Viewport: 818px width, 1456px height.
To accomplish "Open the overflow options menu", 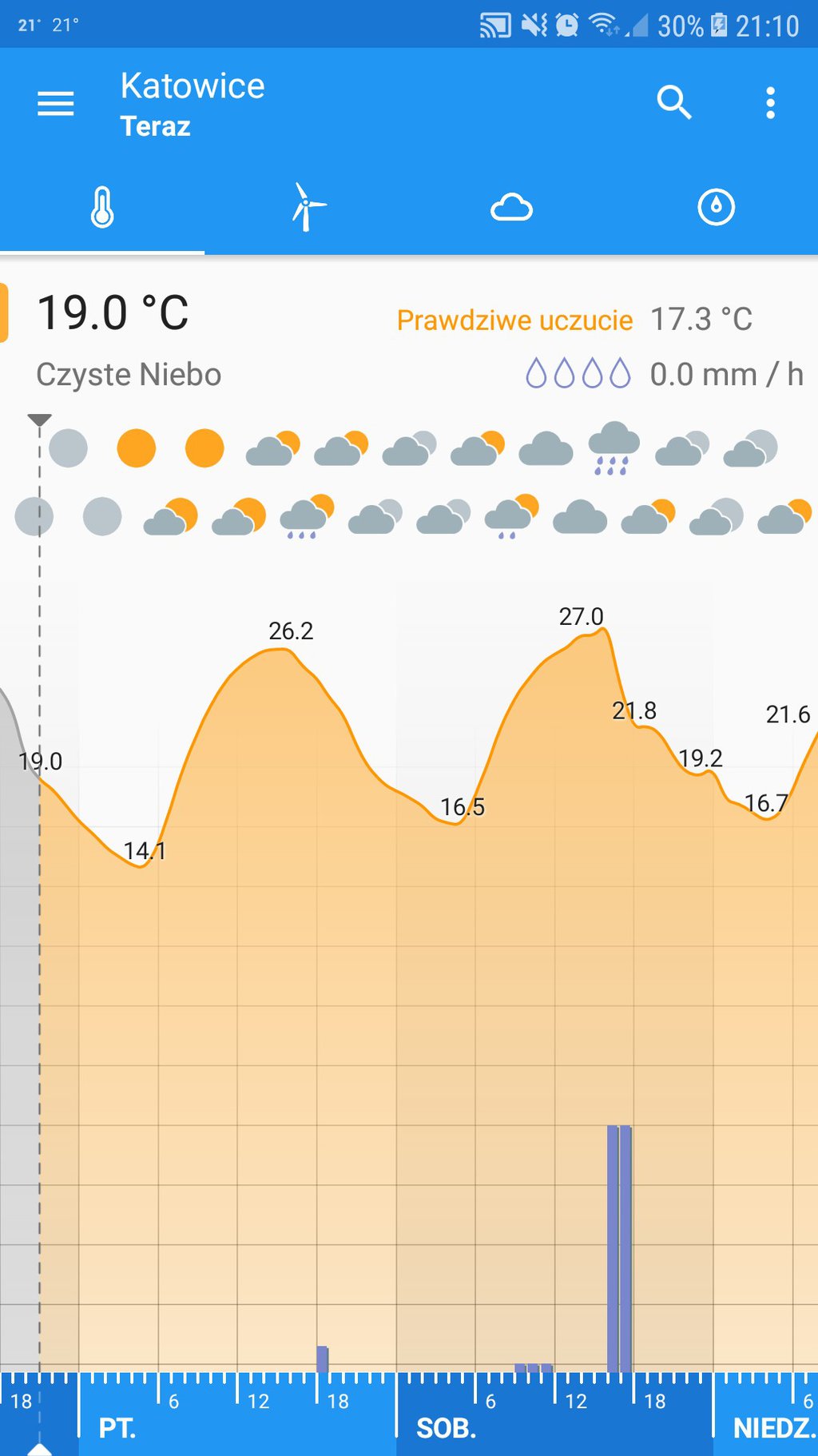I will point(770,103).
